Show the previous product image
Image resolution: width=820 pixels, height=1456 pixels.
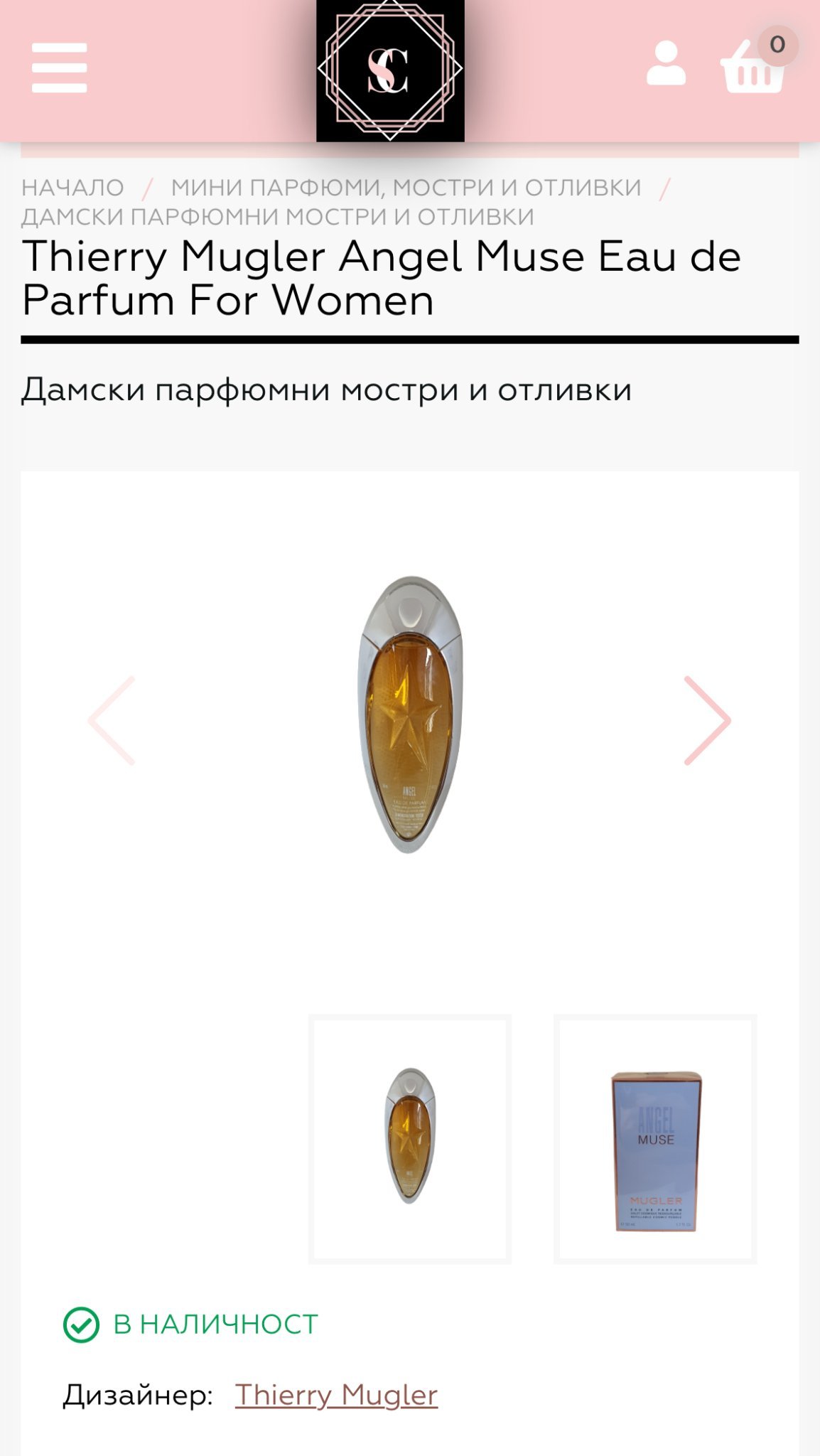[112, 720]
